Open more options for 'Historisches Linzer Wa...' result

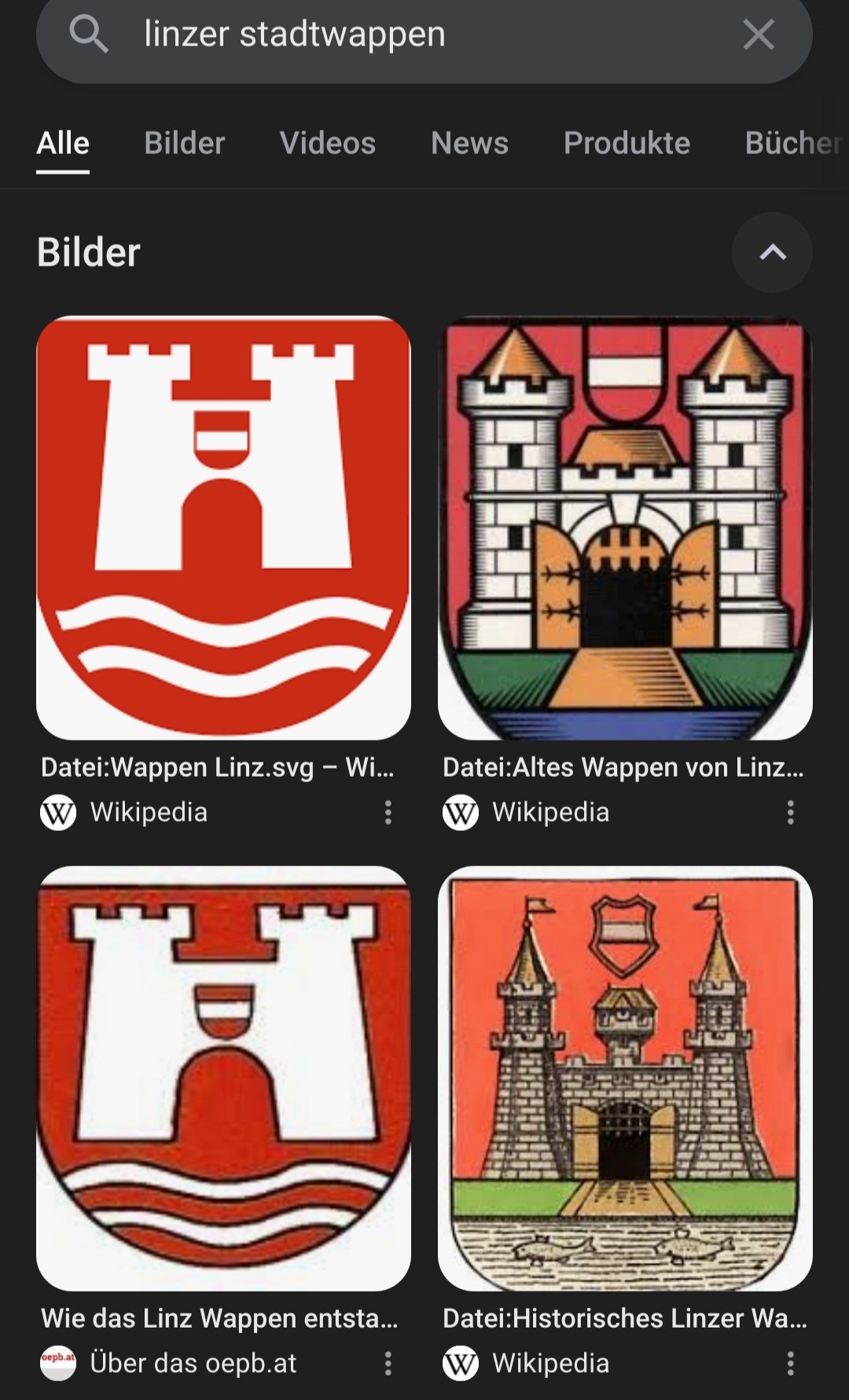point(791,1363)
